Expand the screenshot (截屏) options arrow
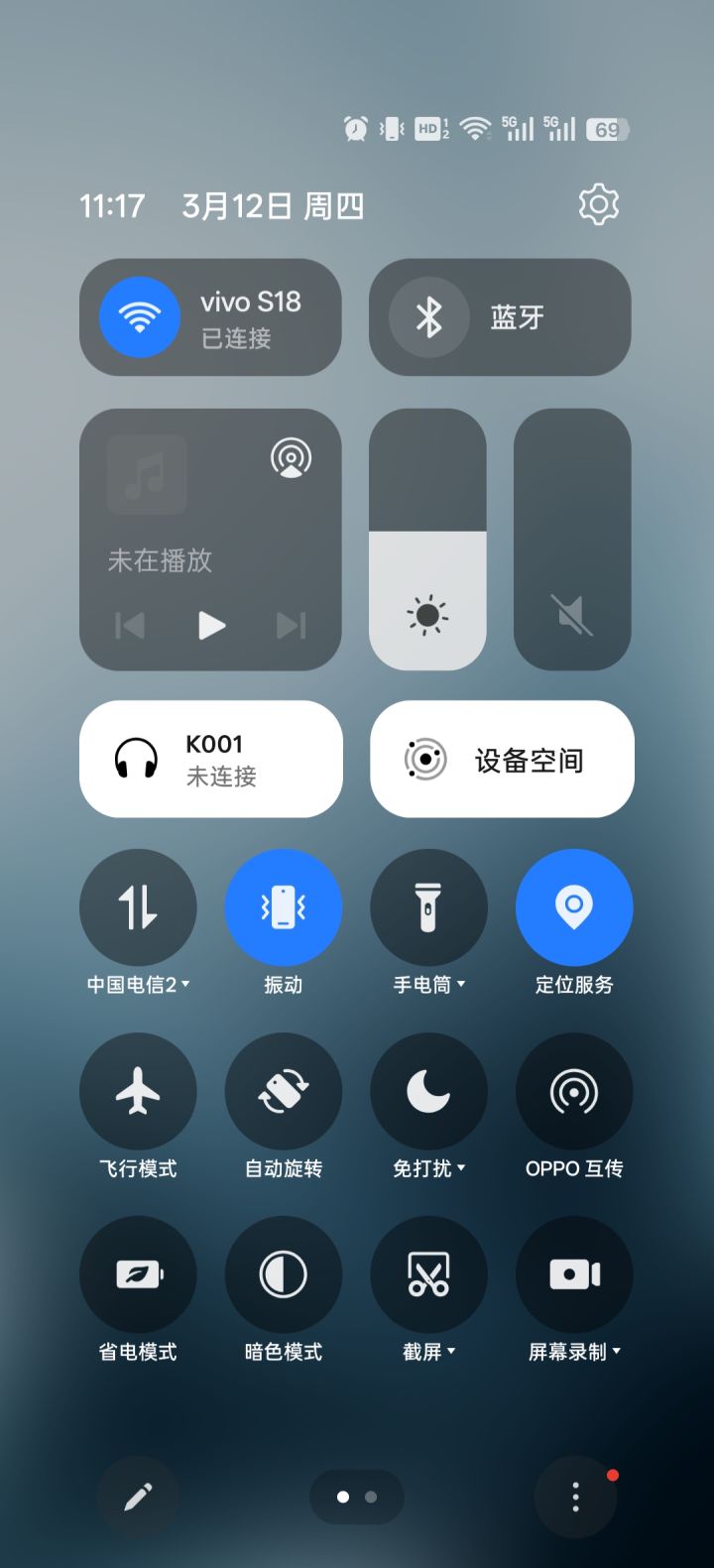 [451, 1351]
